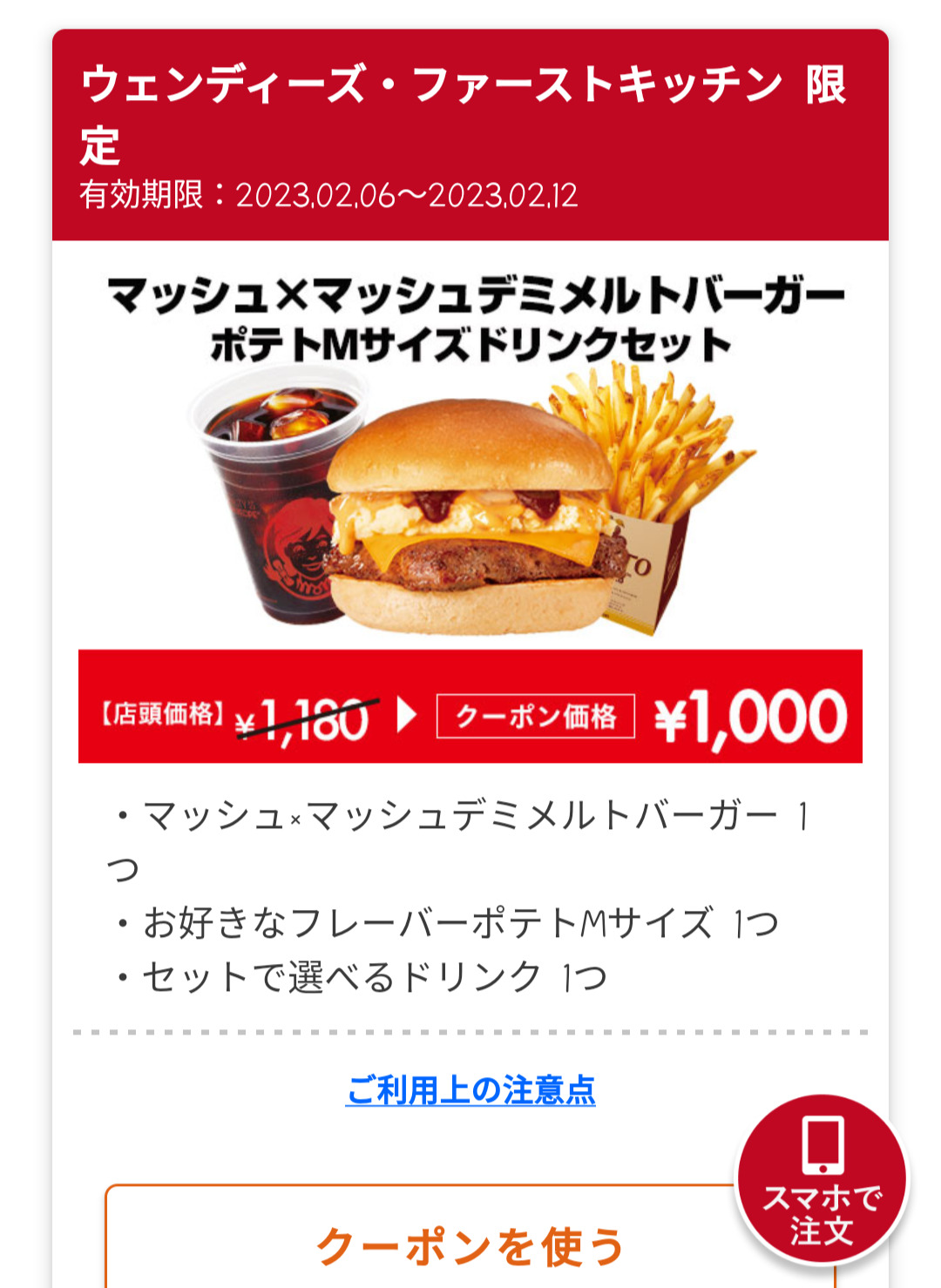Image resolution: width=941 pixels, height=1288 pixels.
Task: Start ordering with the スマホで注文 button
Action: [822, 1178]
